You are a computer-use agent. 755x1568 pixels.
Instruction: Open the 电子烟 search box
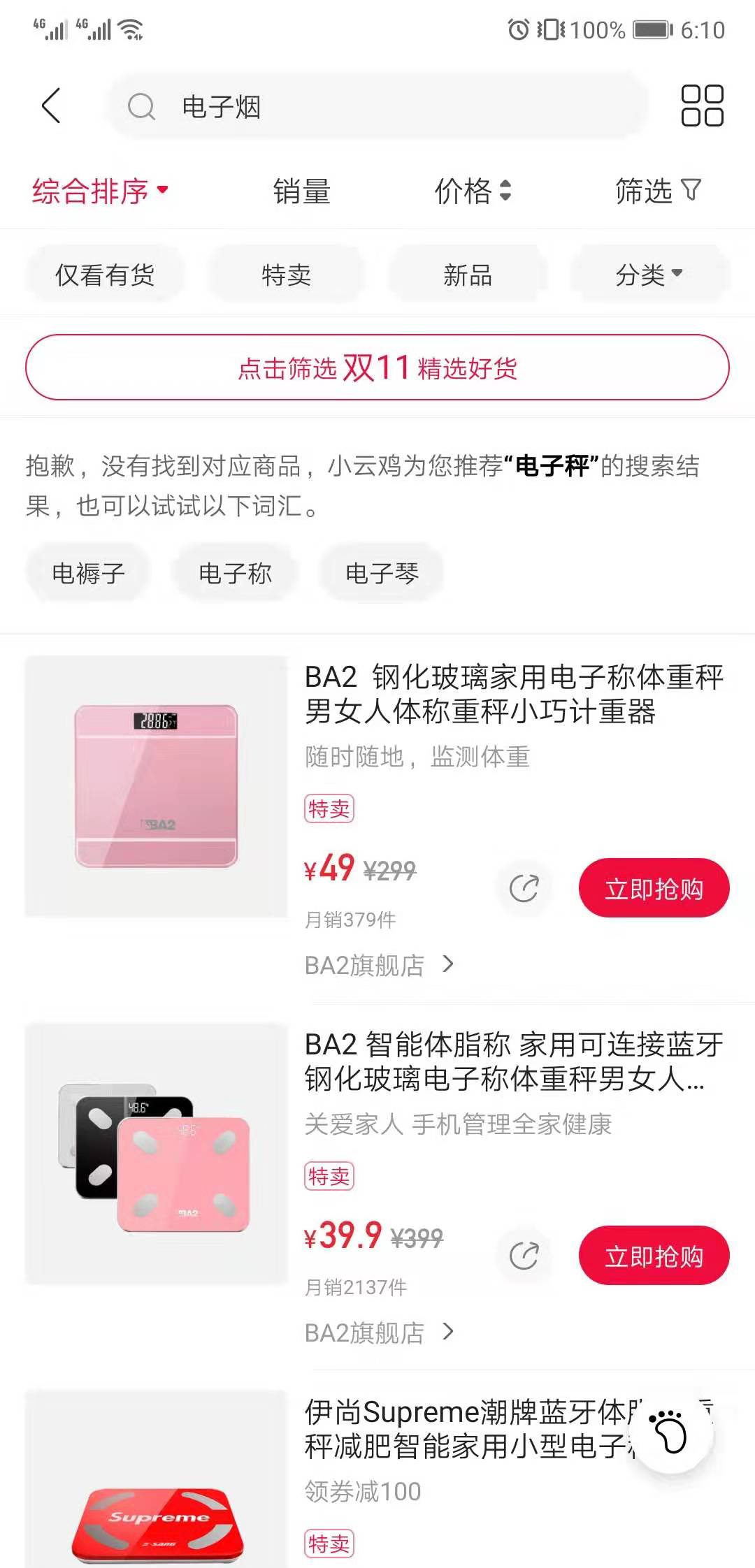(376, 107)
